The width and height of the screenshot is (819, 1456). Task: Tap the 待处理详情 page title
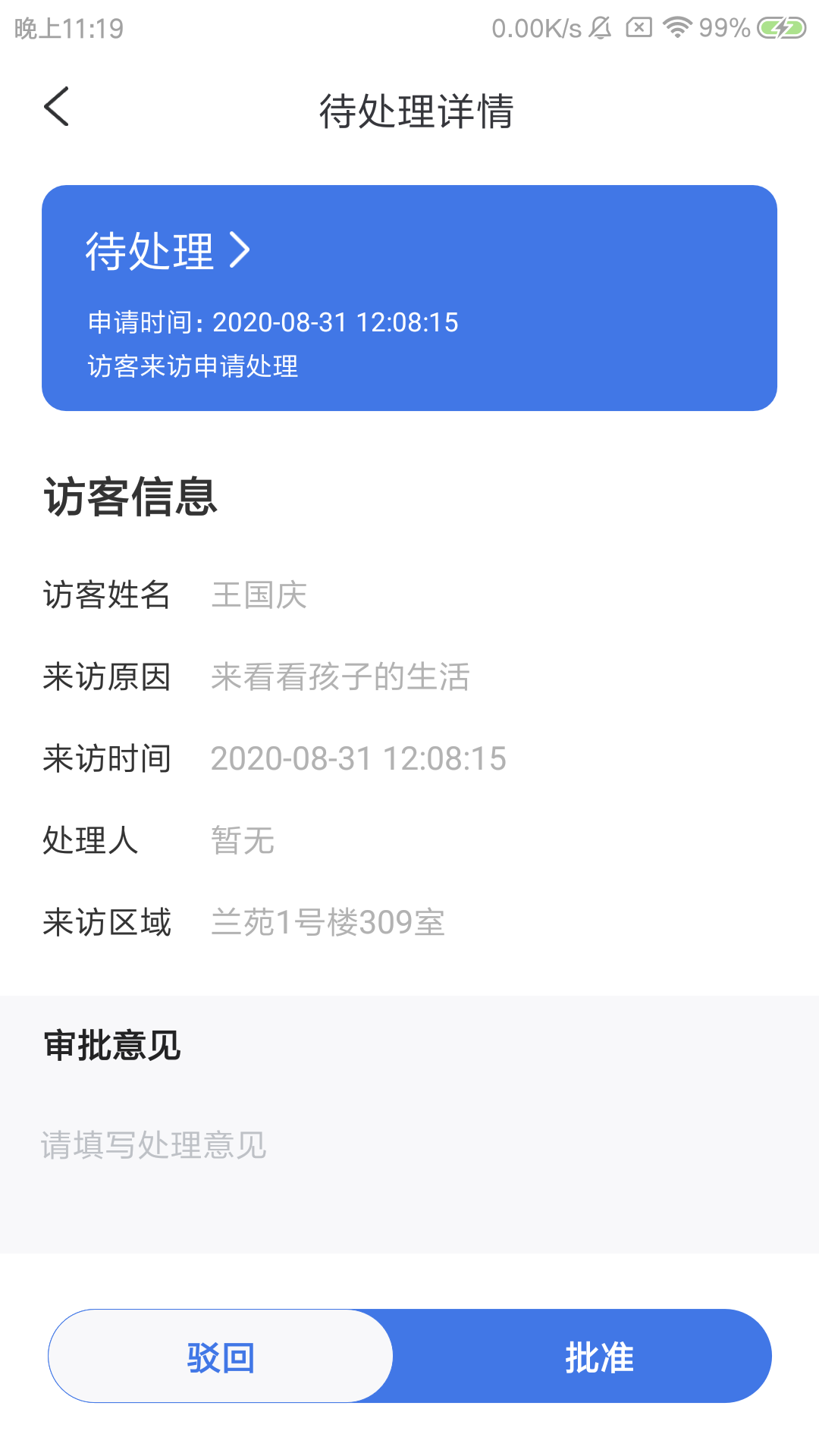point(416,111)
